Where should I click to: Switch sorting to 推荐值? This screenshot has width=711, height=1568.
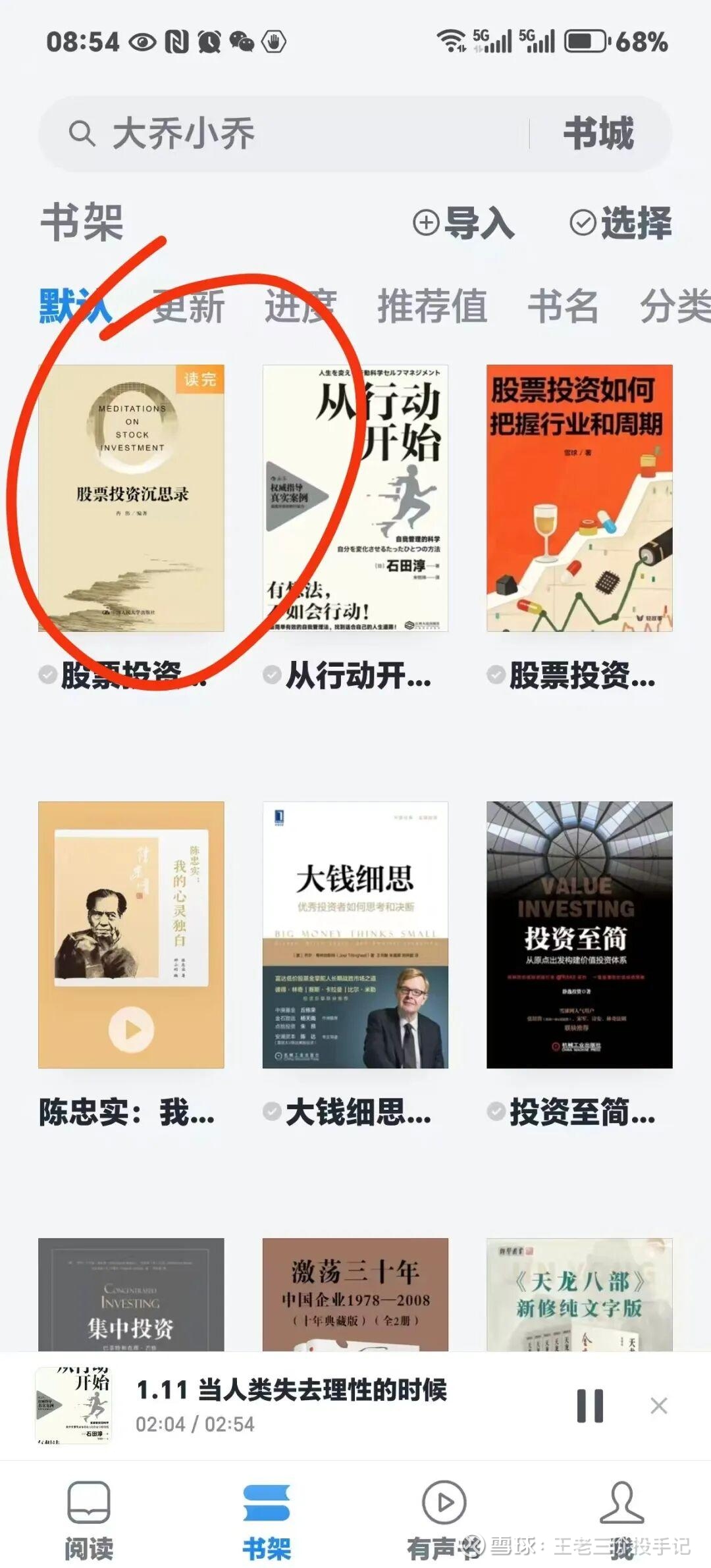[433, 305]
